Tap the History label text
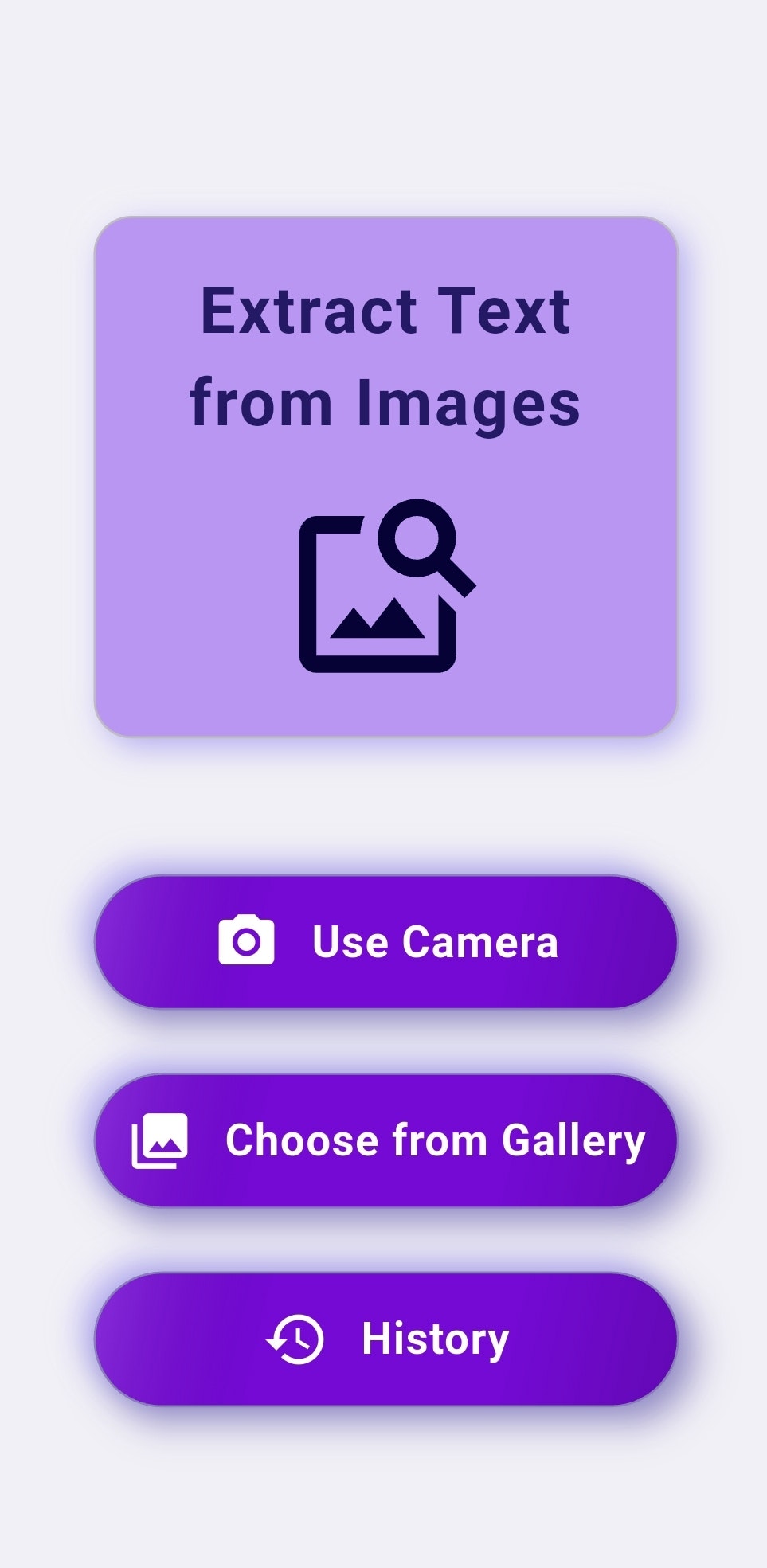The height and width of the screenshot is (1568, 767). [x=434, y=1339]
